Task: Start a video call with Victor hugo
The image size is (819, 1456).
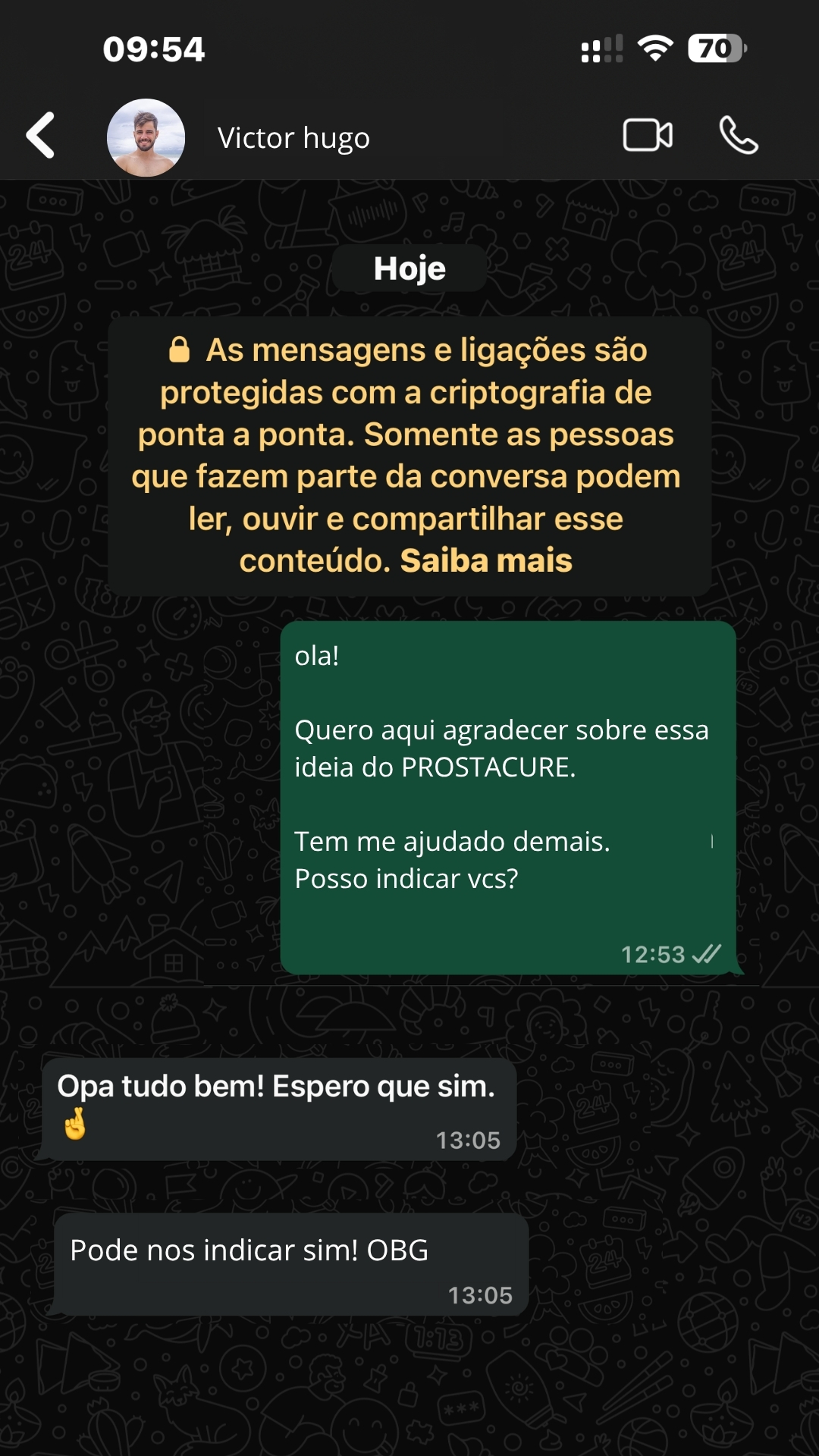Action: click(x=647, y=136)
